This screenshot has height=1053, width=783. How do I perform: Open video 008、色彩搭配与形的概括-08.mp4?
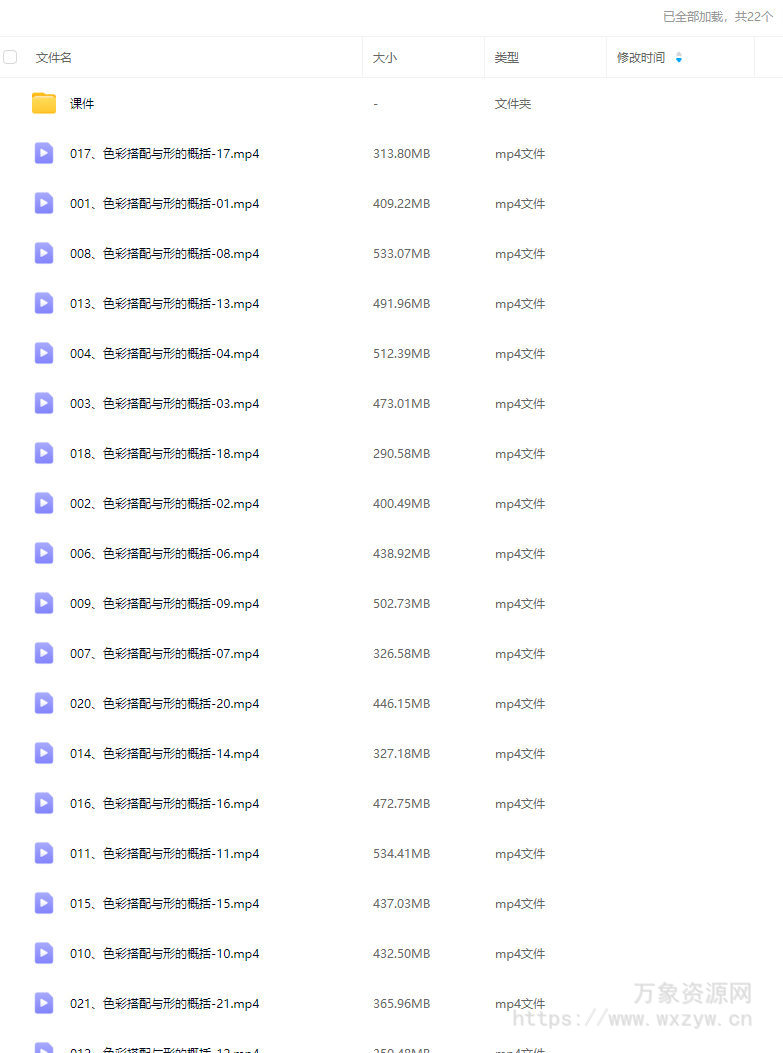(164, 254)
